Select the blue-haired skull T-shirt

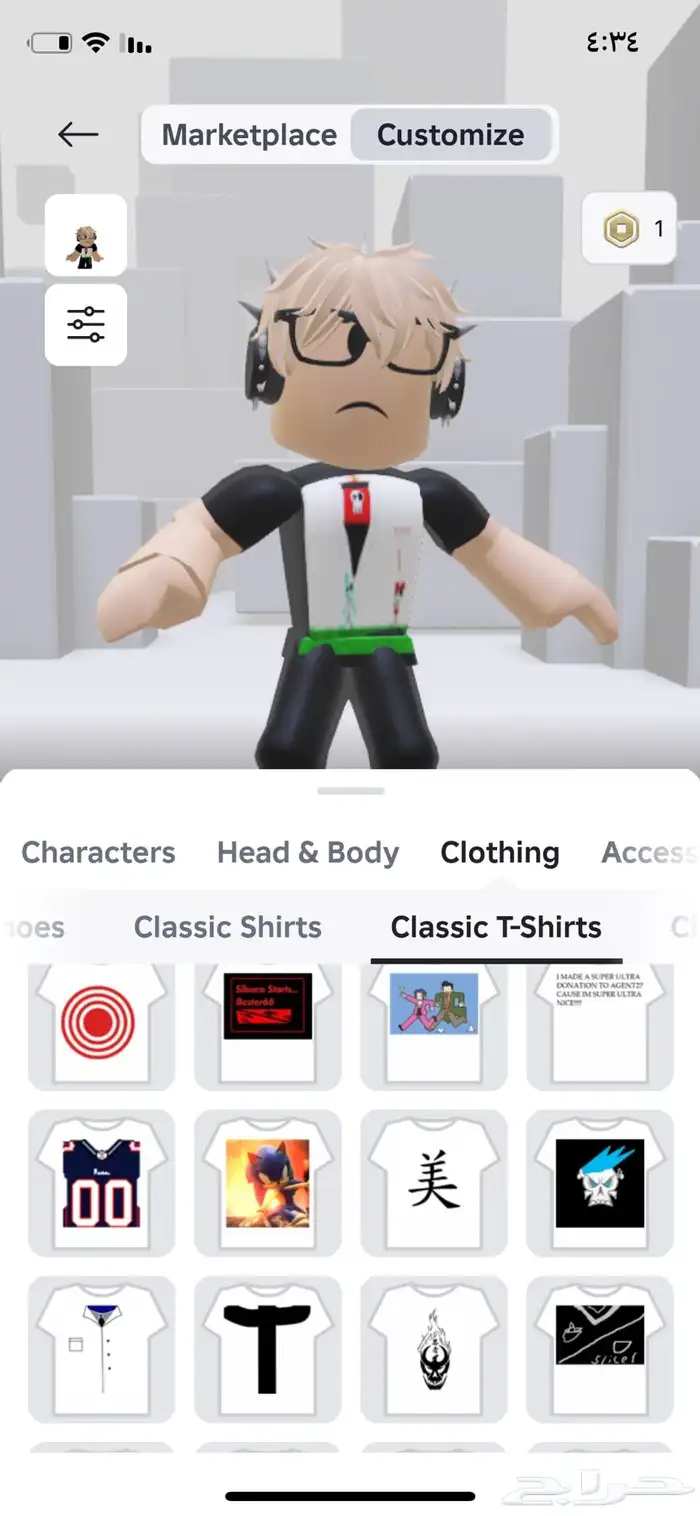[x=599, y=1182]
